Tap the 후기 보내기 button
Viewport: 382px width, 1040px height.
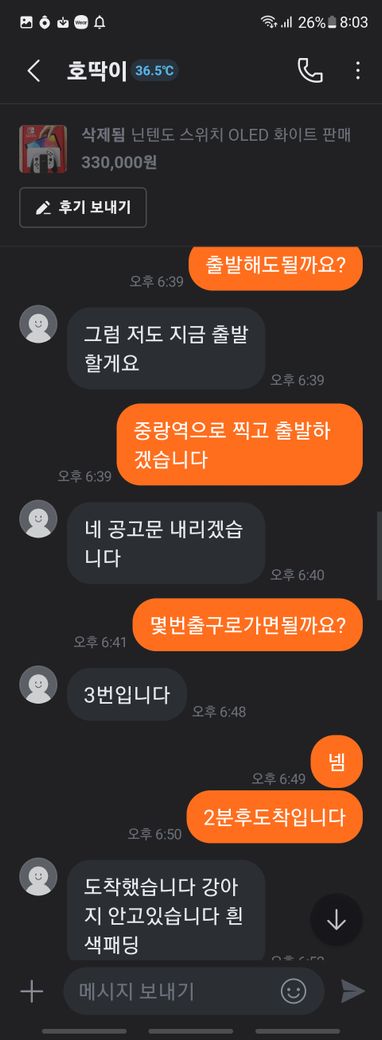[83, 208]
